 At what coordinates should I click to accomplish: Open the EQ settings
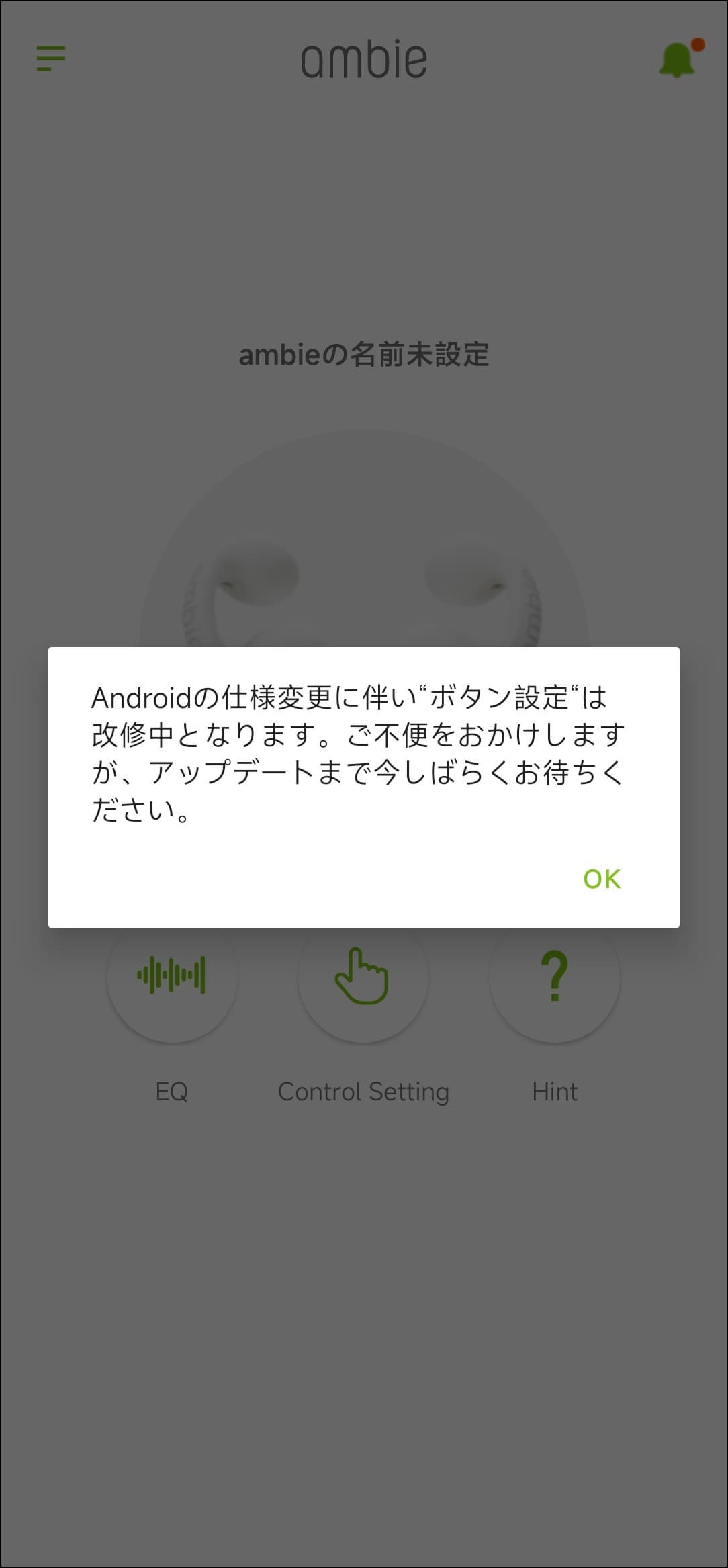coord(172,977)
